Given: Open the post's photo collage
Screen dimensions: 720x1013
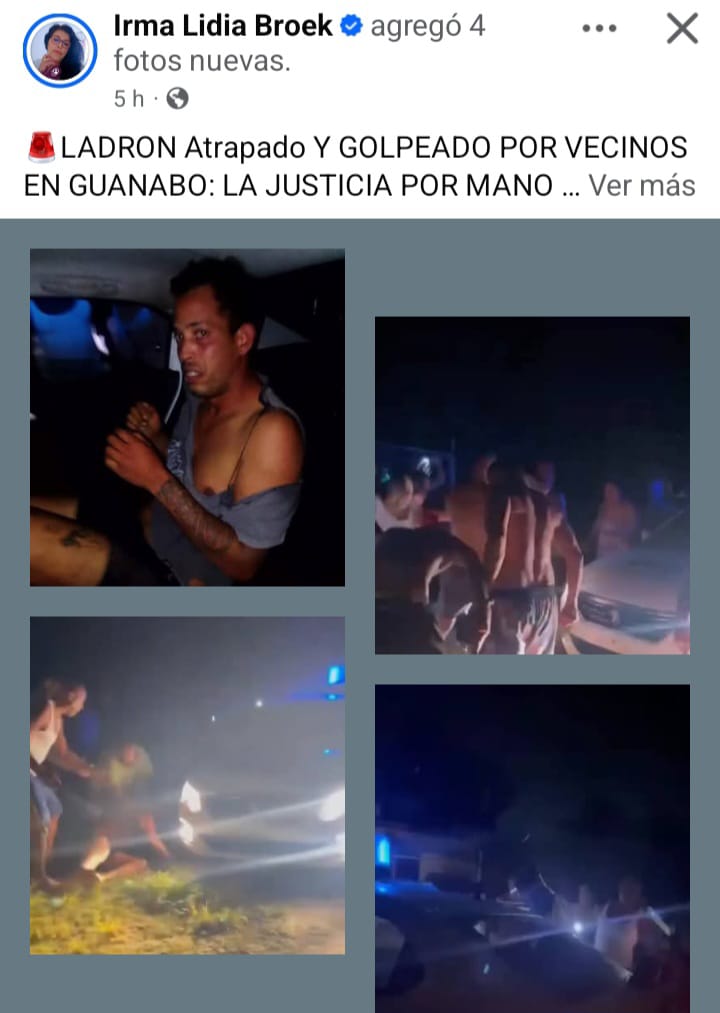Looking at the screenshot, I should click(x=360, y=615).
